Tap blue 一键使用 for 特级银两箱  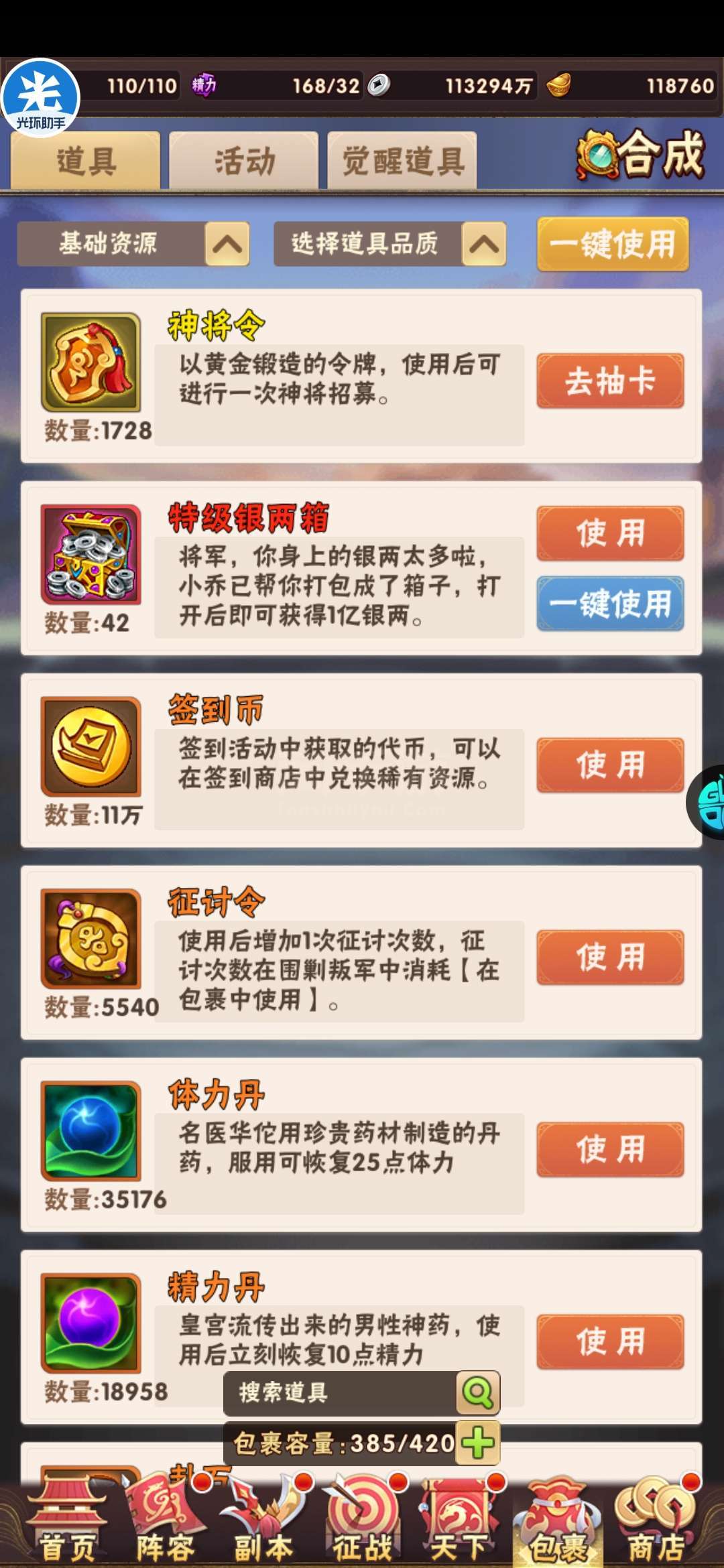click(610, 604)
